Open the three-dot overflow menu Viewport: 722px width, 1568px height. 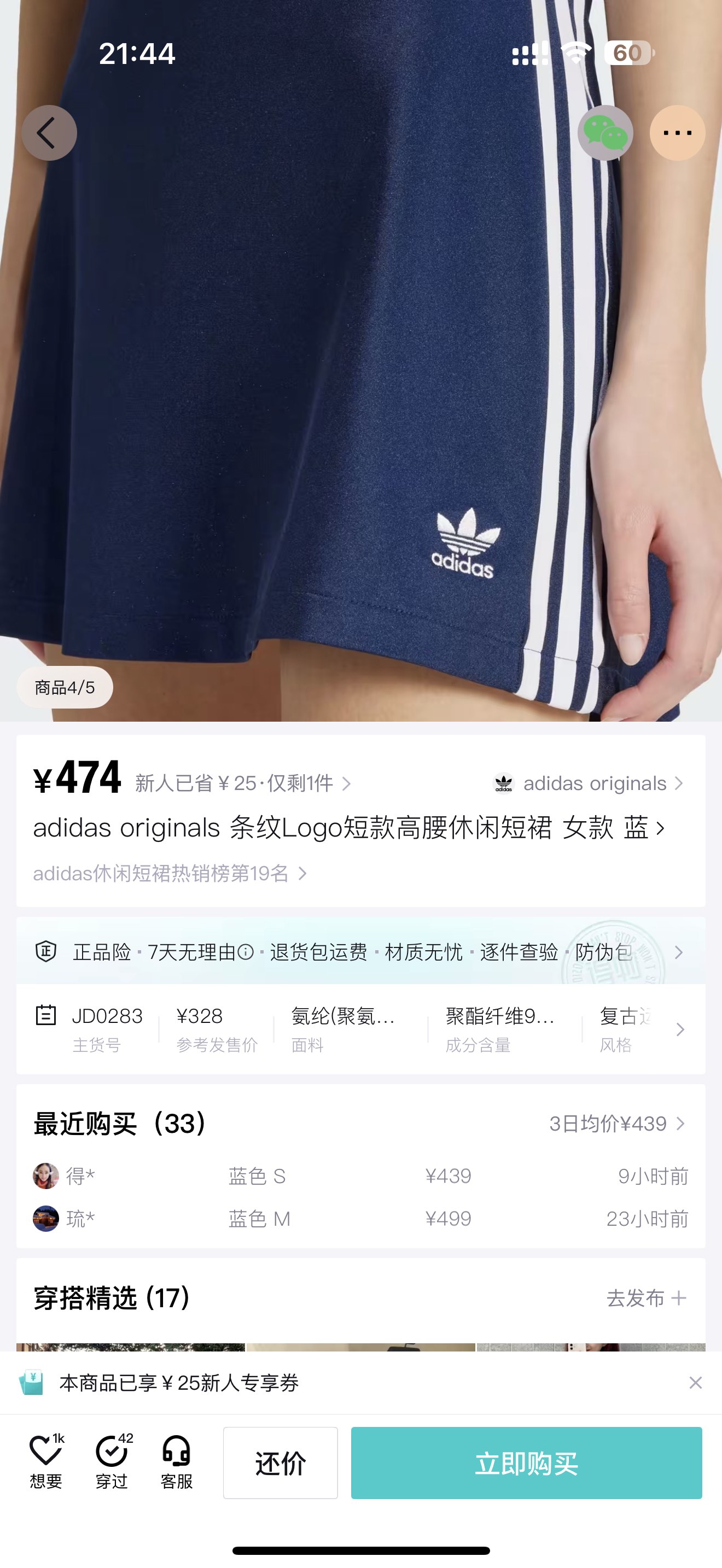coord(677,133)
